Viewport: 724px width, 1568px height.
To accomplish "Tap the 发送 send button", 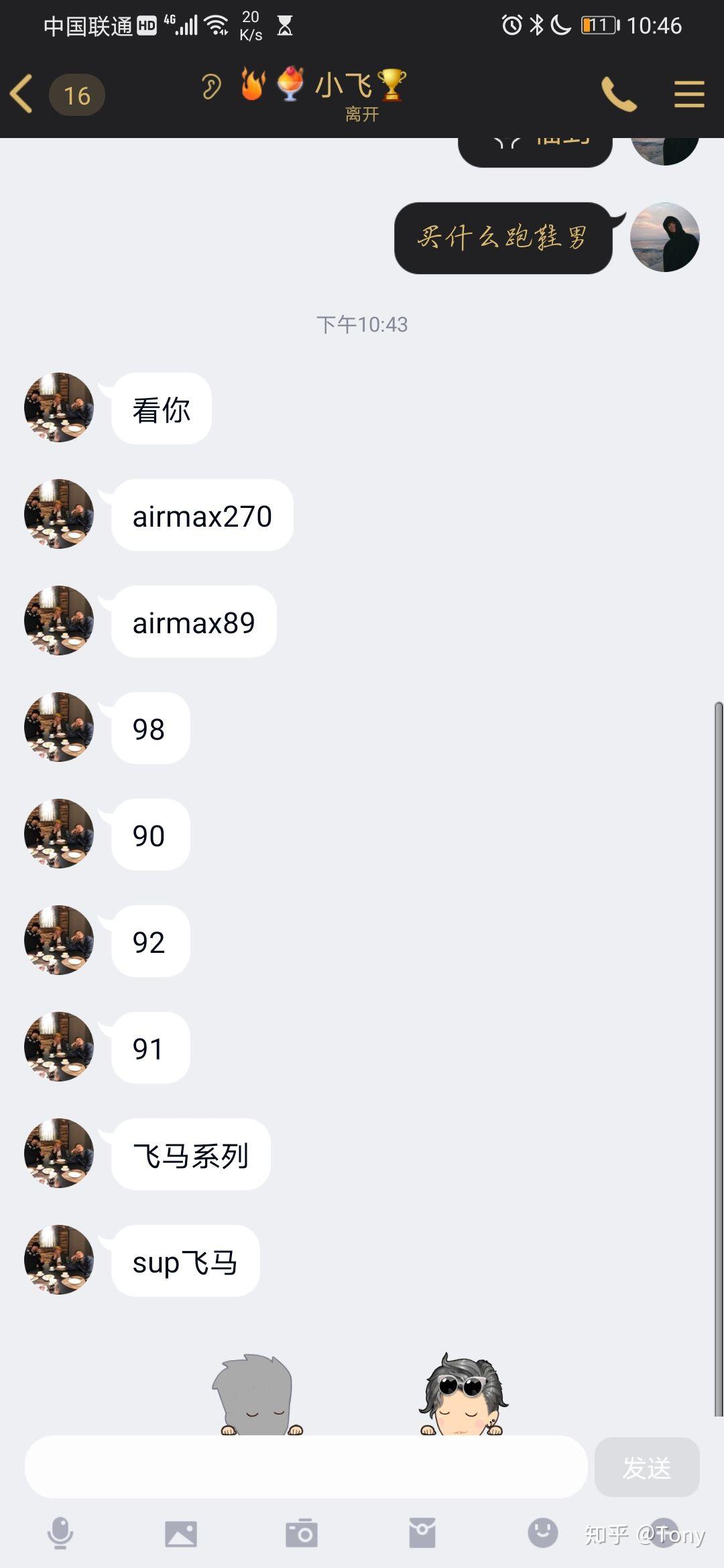I will point(646,1467).
